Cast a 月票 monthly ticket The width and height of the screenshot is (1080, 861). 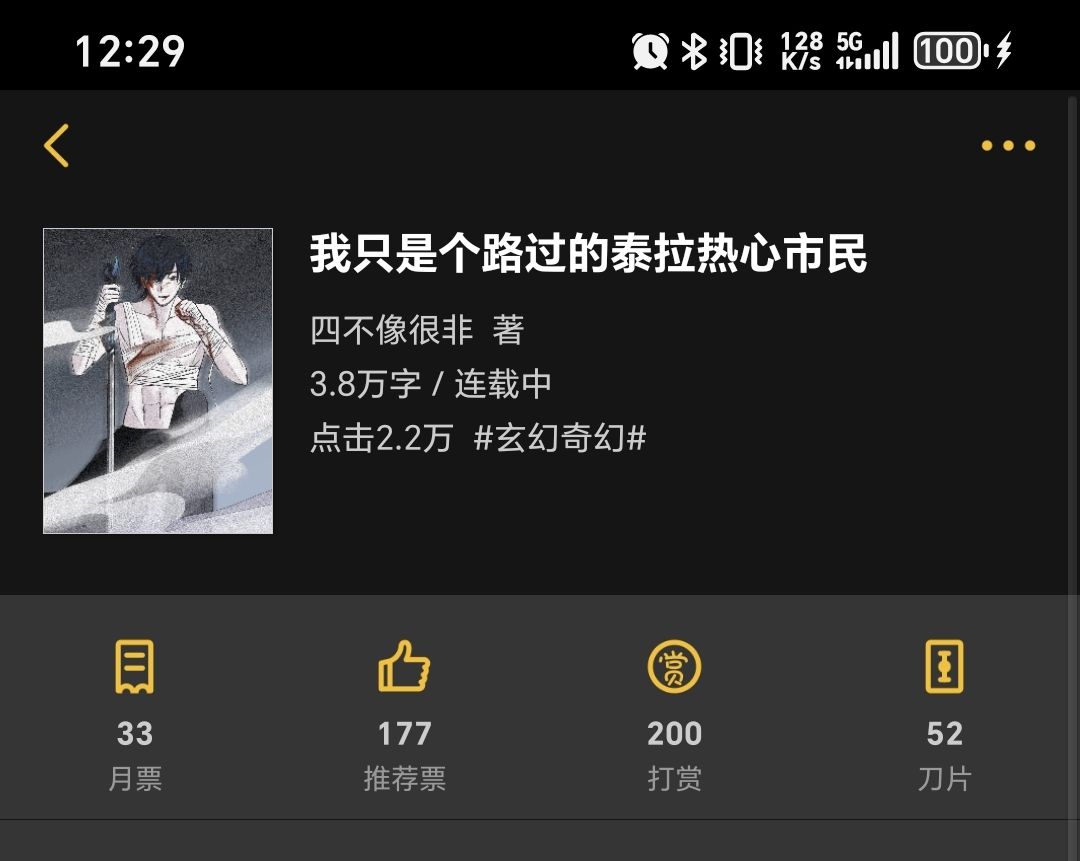[x=135, y=710]
